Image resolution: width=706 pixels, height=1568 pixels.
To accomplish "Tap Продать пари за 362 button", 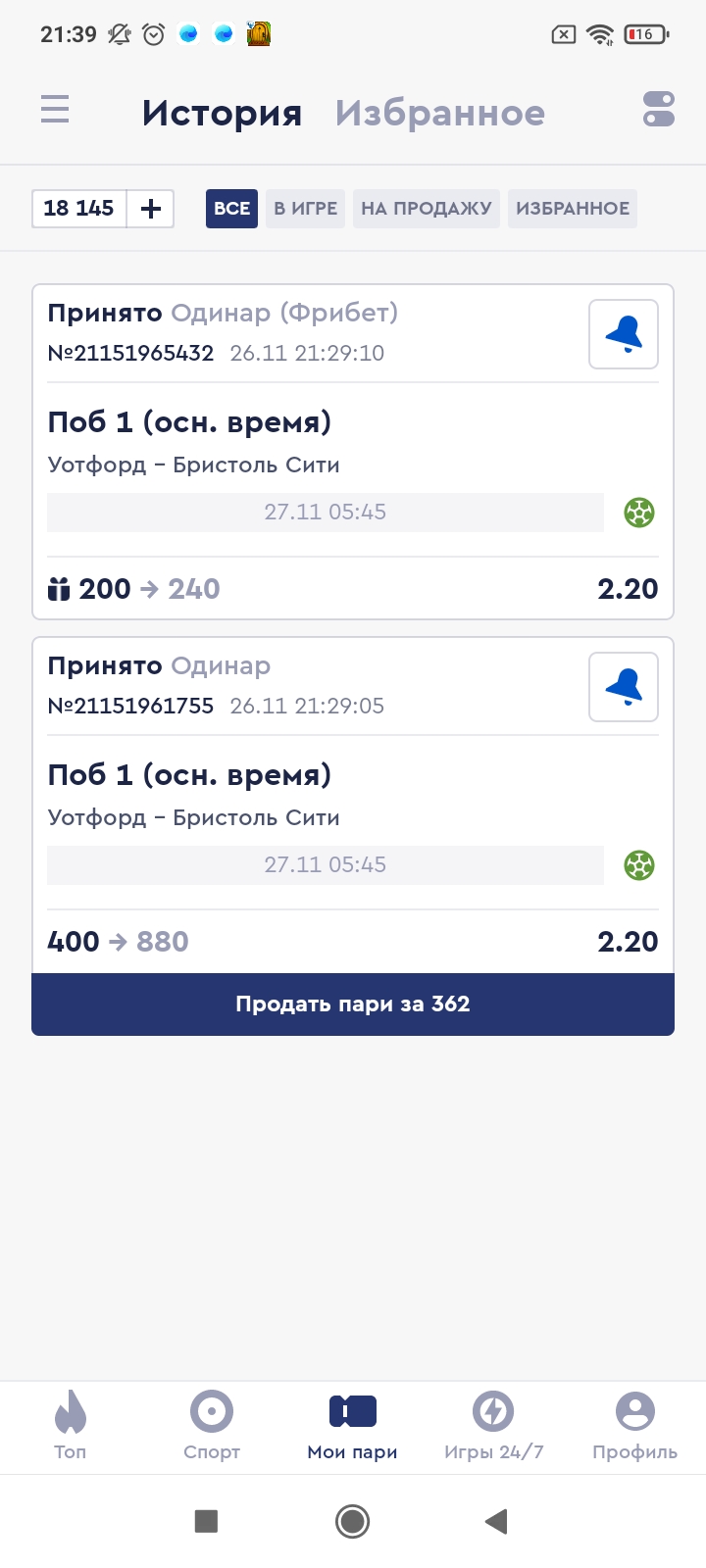I will [x=353, y=1004].
